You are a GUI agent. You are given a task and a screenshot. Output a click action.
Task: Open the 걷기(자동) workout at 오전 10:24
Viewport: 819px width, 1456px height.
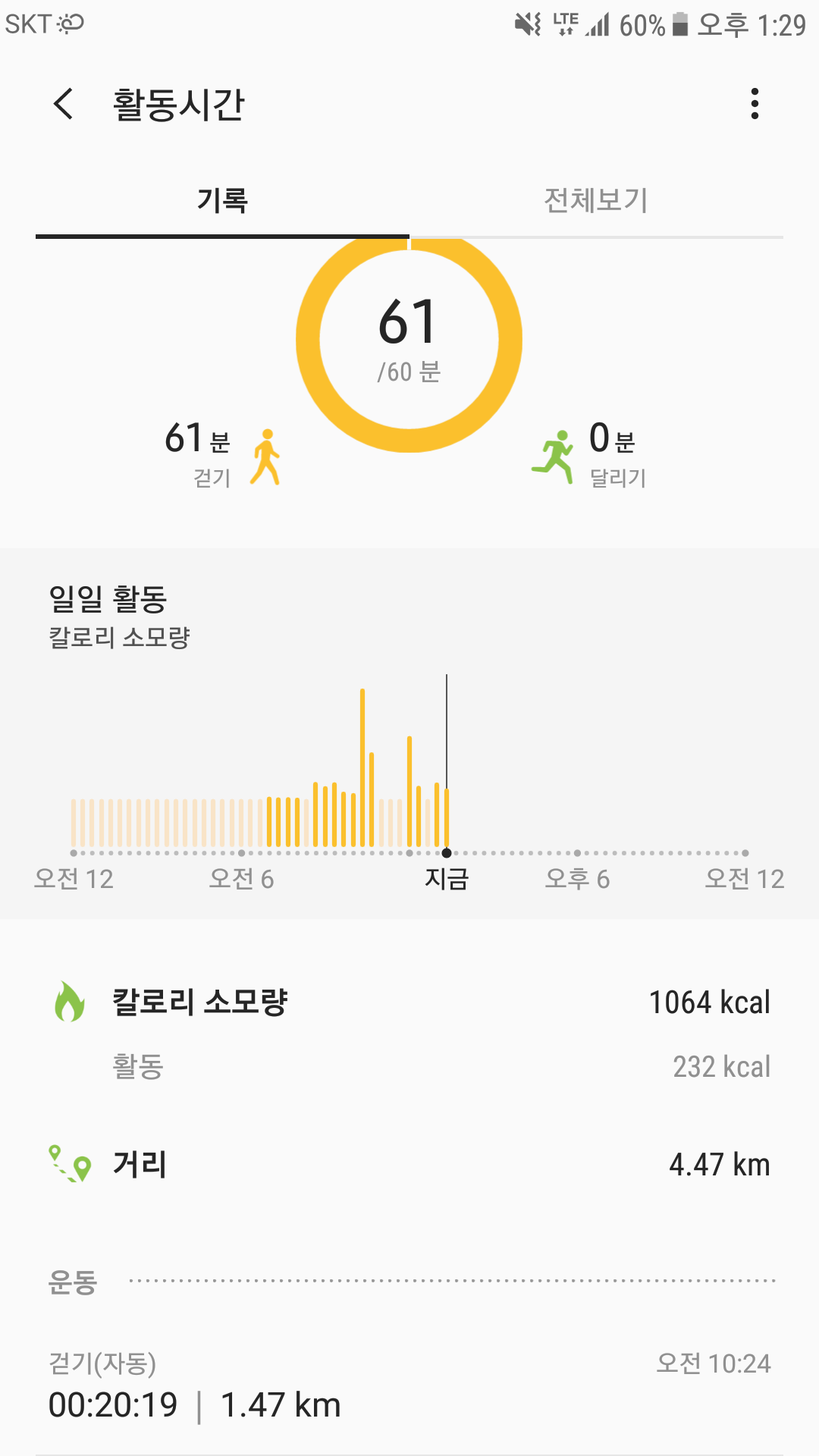(x=409, y=1386)
